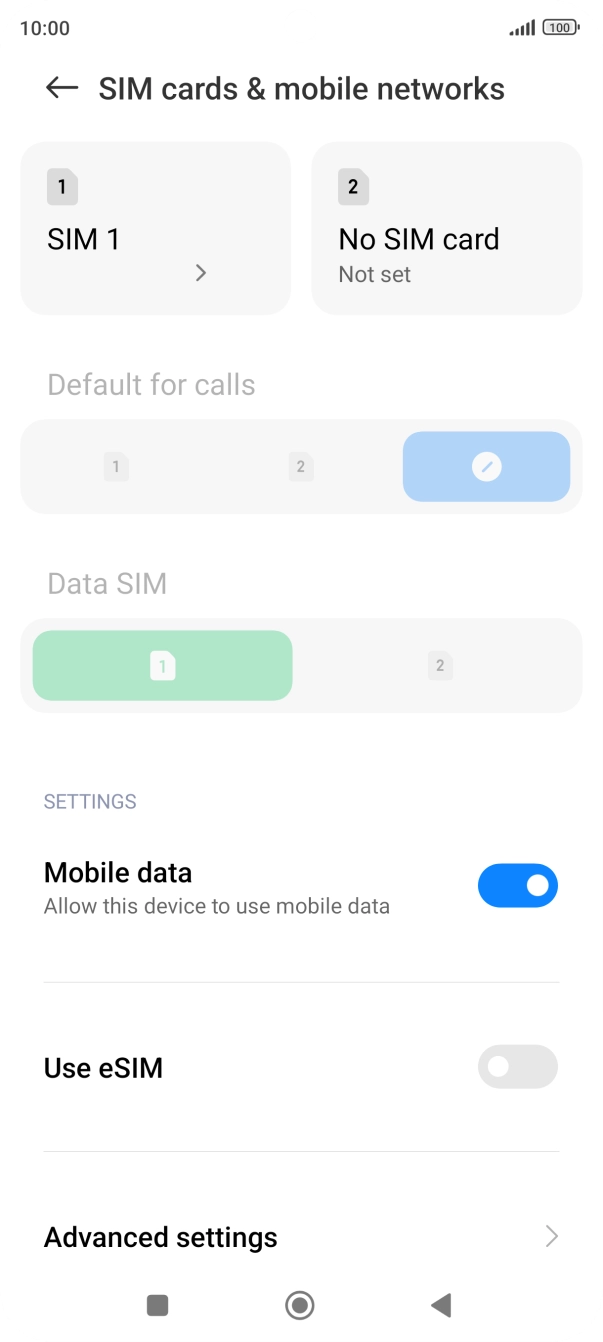Open SIM 1 card settings
The image size is (603, 1342).
coord(155,229)
